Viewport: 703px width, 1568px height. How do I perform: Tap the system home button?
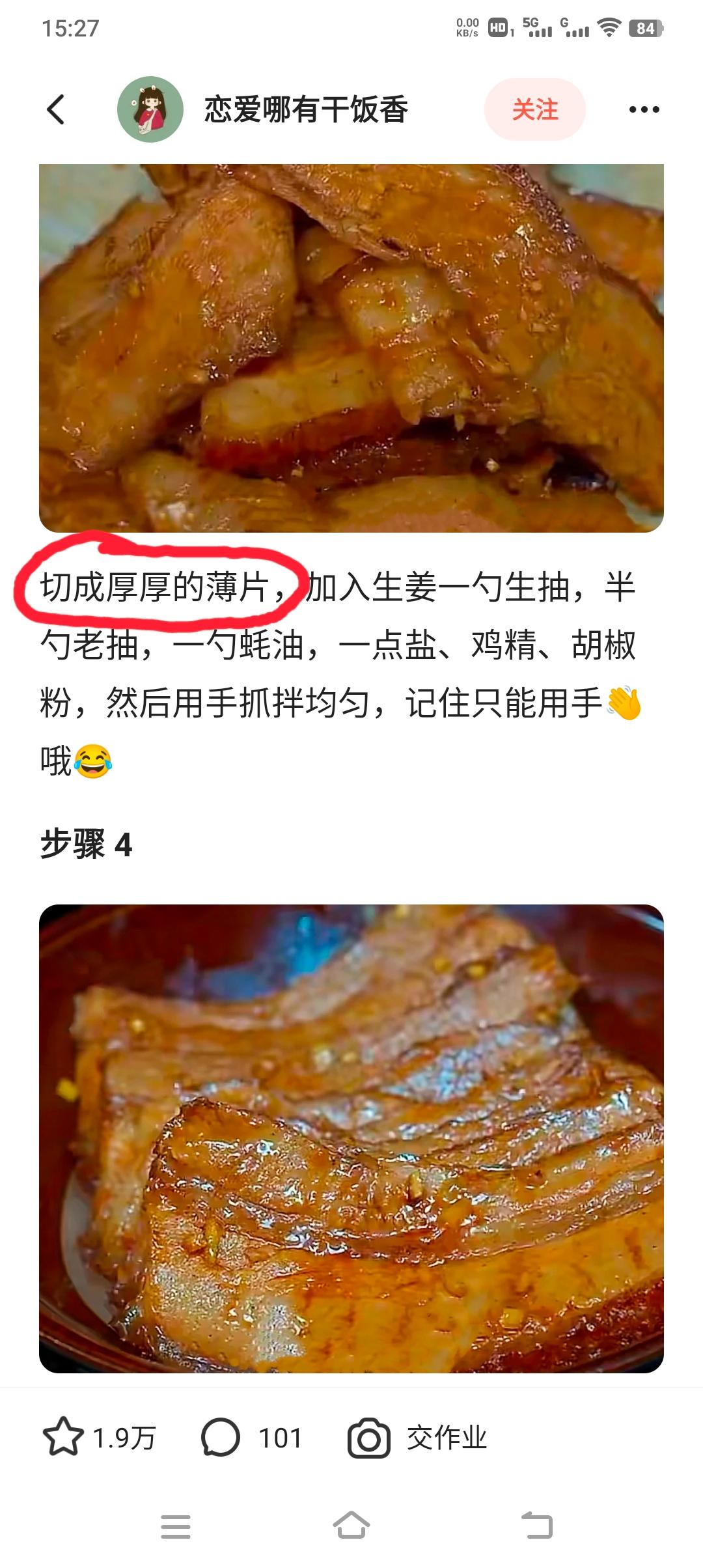pyautogui.click(x=351, y=1525)
